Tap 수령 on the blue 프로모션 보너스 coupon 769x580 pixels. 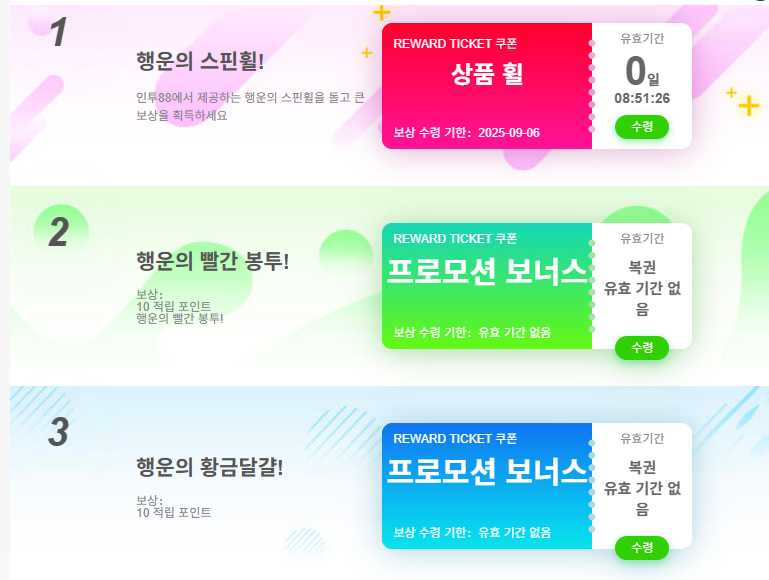click(x=642, y=547)
